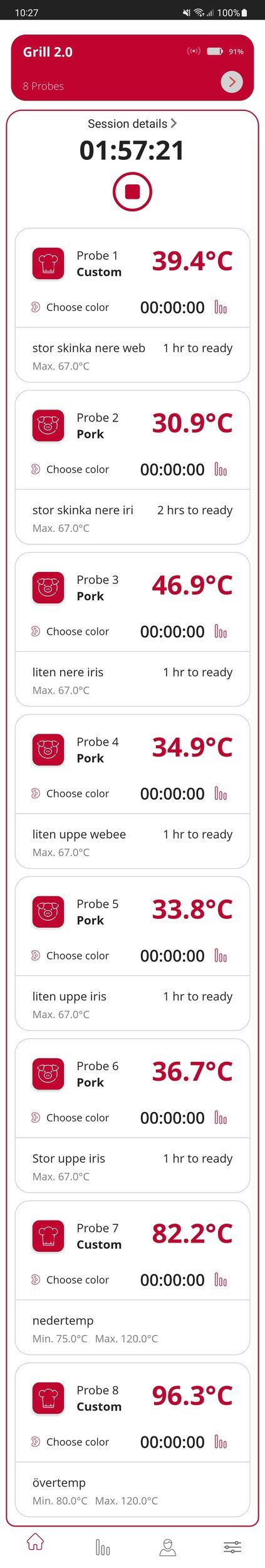
Task: Open Session details
Action: (132, 124)
